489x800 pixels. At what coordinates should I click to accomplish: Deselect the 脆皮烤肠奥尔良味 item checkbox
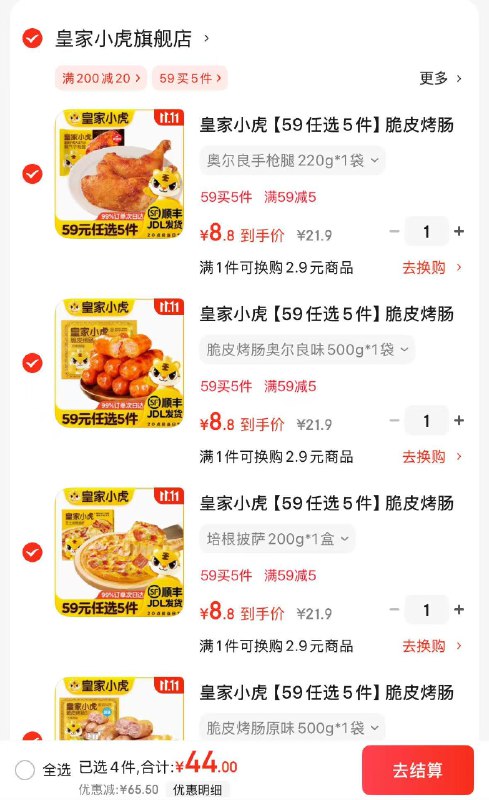[x=33, y=363]
